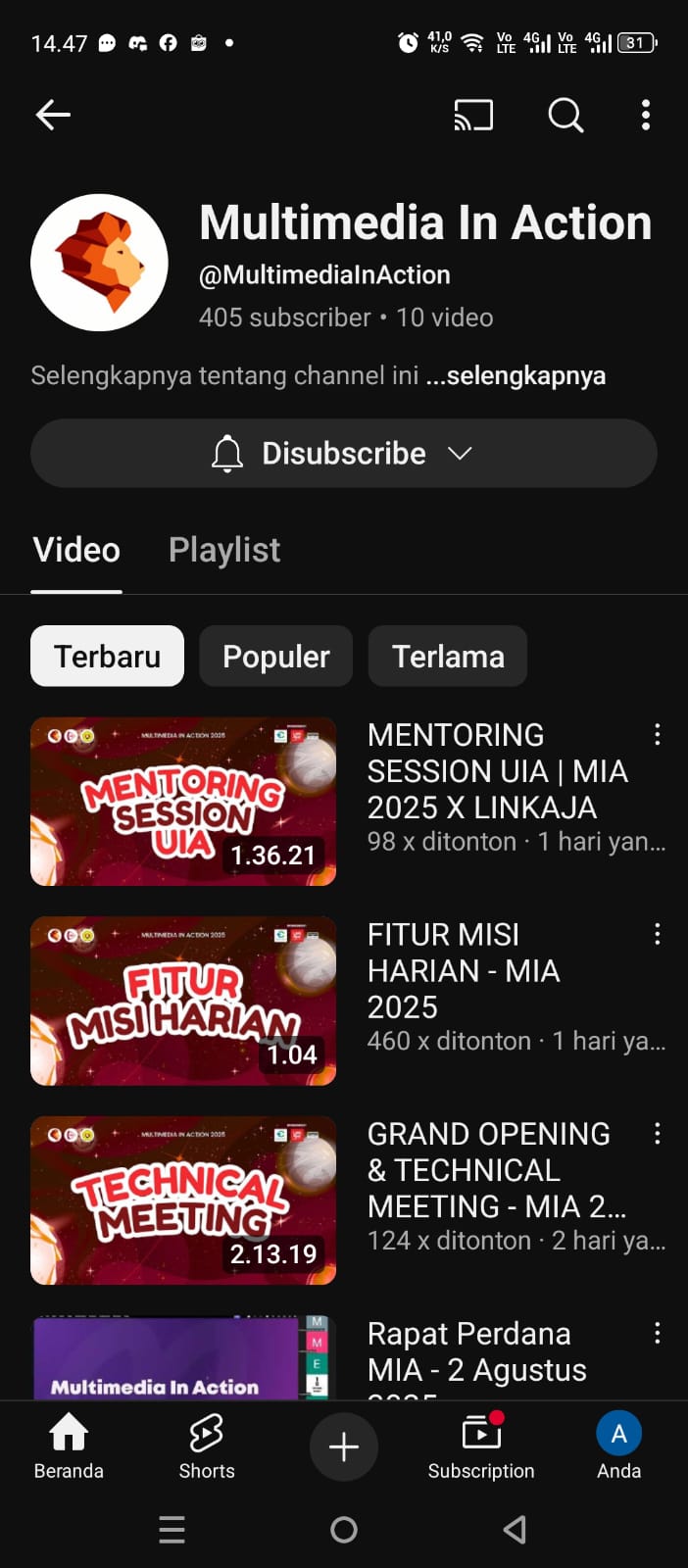Open the Disubscribe dropdown
The image size is (688, 1568).
pos(344,453)
